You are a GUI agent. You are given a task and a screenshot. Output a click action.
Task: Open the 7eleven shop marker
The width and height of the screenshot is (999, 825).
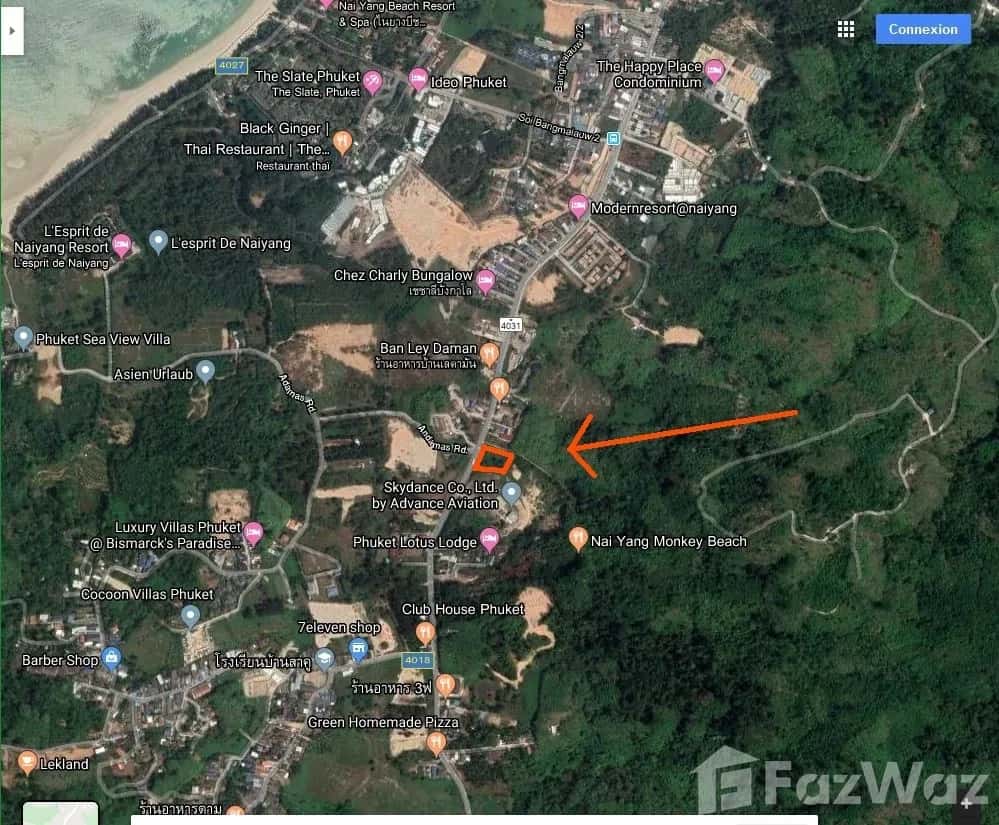359,650
